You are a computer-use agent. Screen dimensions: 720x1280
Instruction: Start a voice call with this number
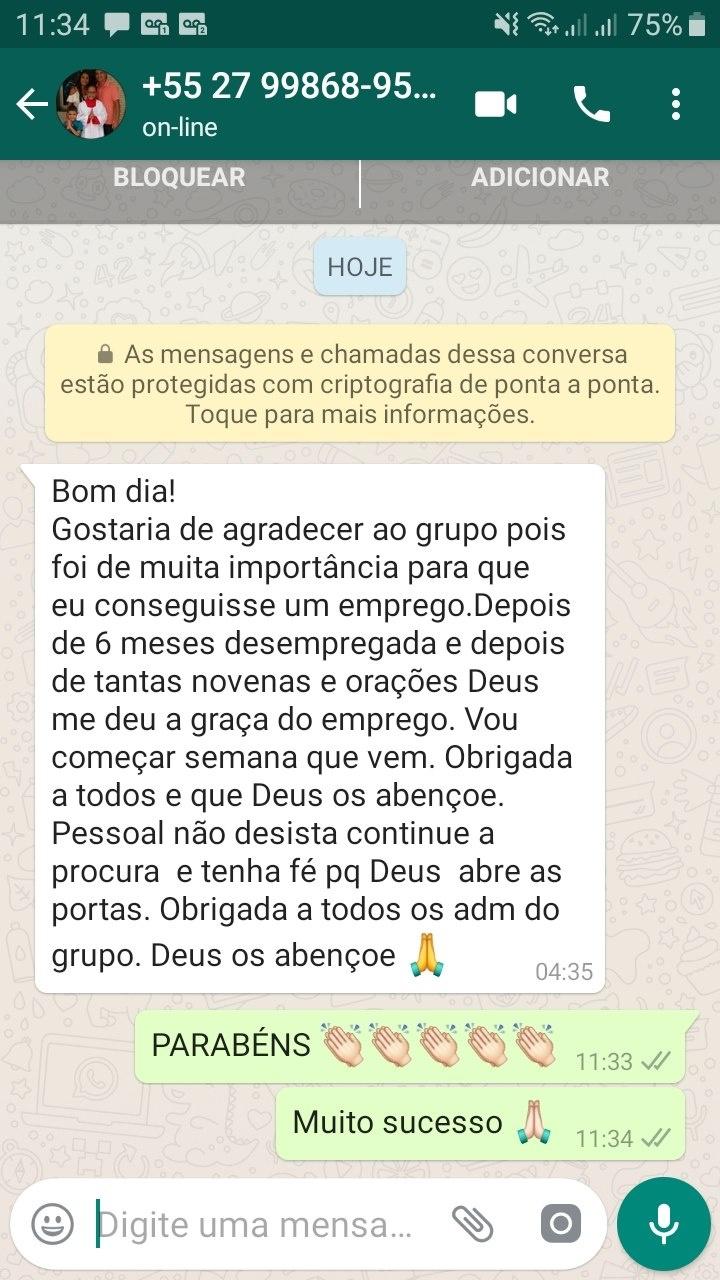591,104
